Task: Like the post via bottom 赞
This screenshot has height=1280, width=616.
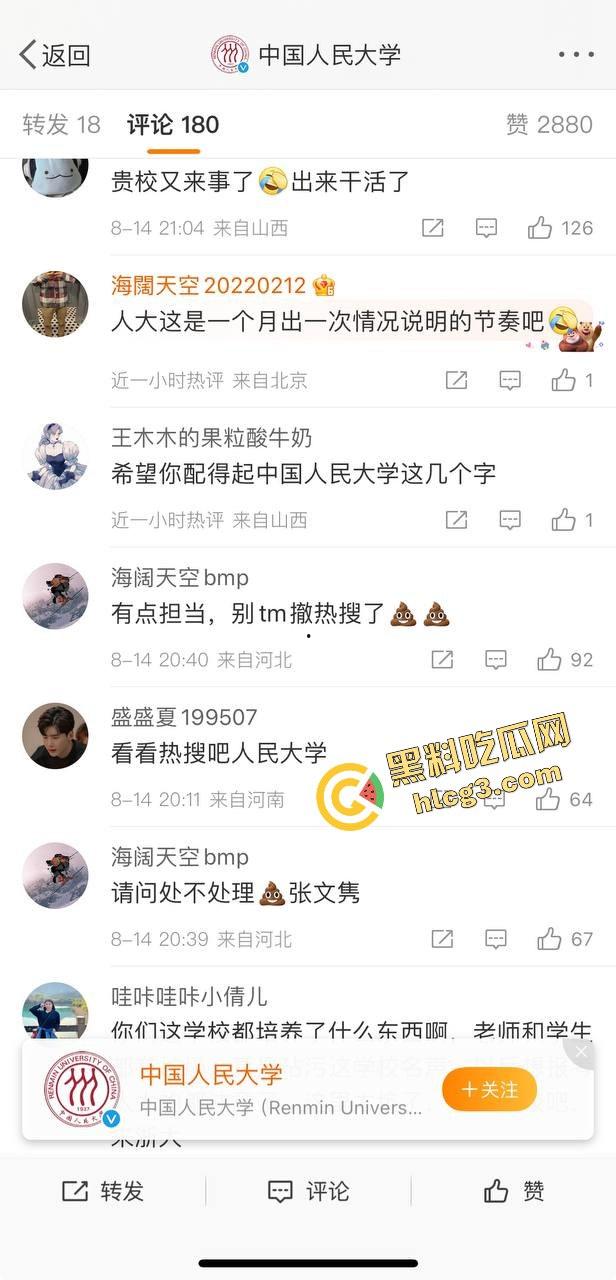Action: 514,1191
